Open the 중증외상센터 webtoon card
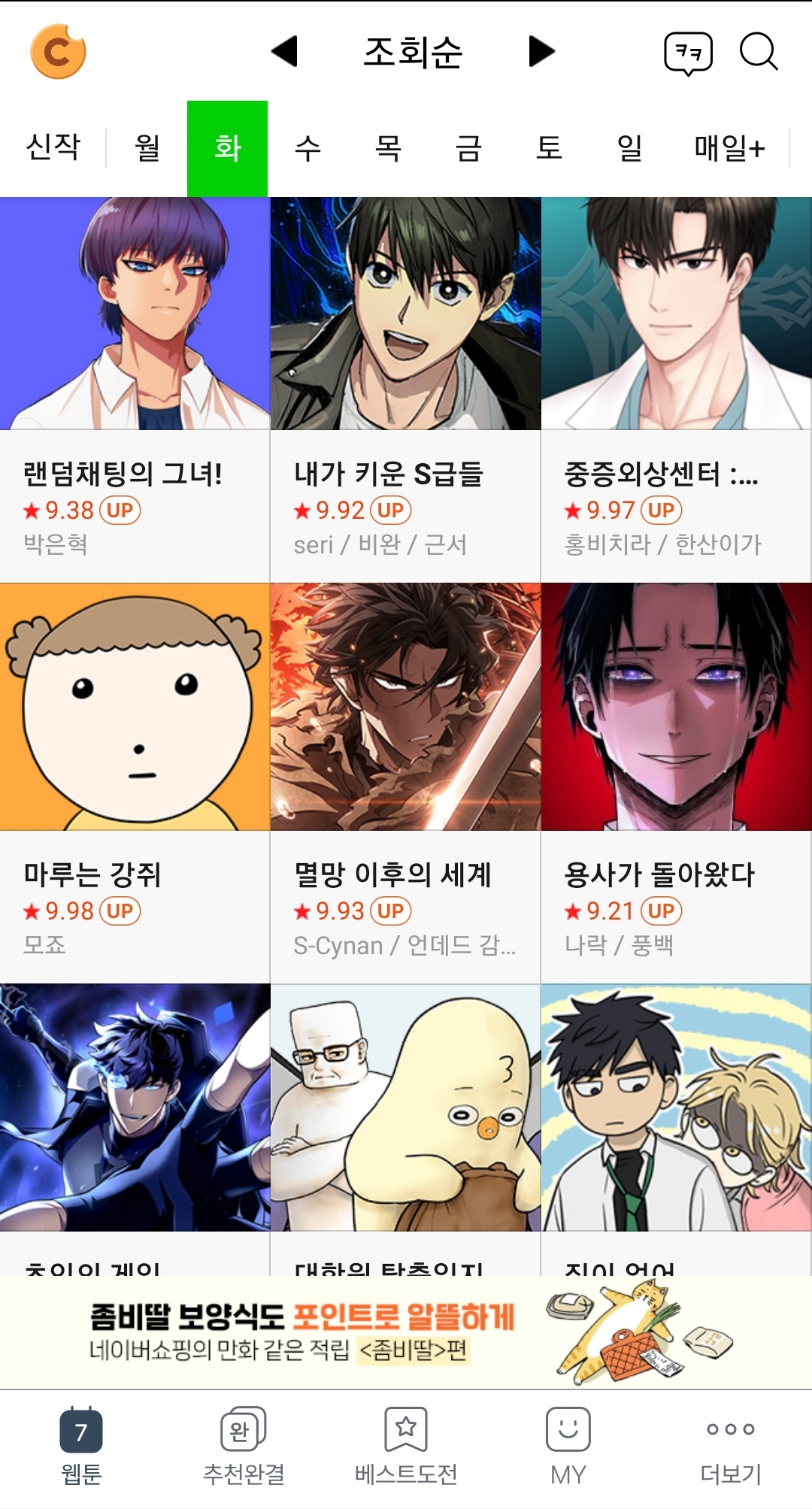 tap(677, 389)
